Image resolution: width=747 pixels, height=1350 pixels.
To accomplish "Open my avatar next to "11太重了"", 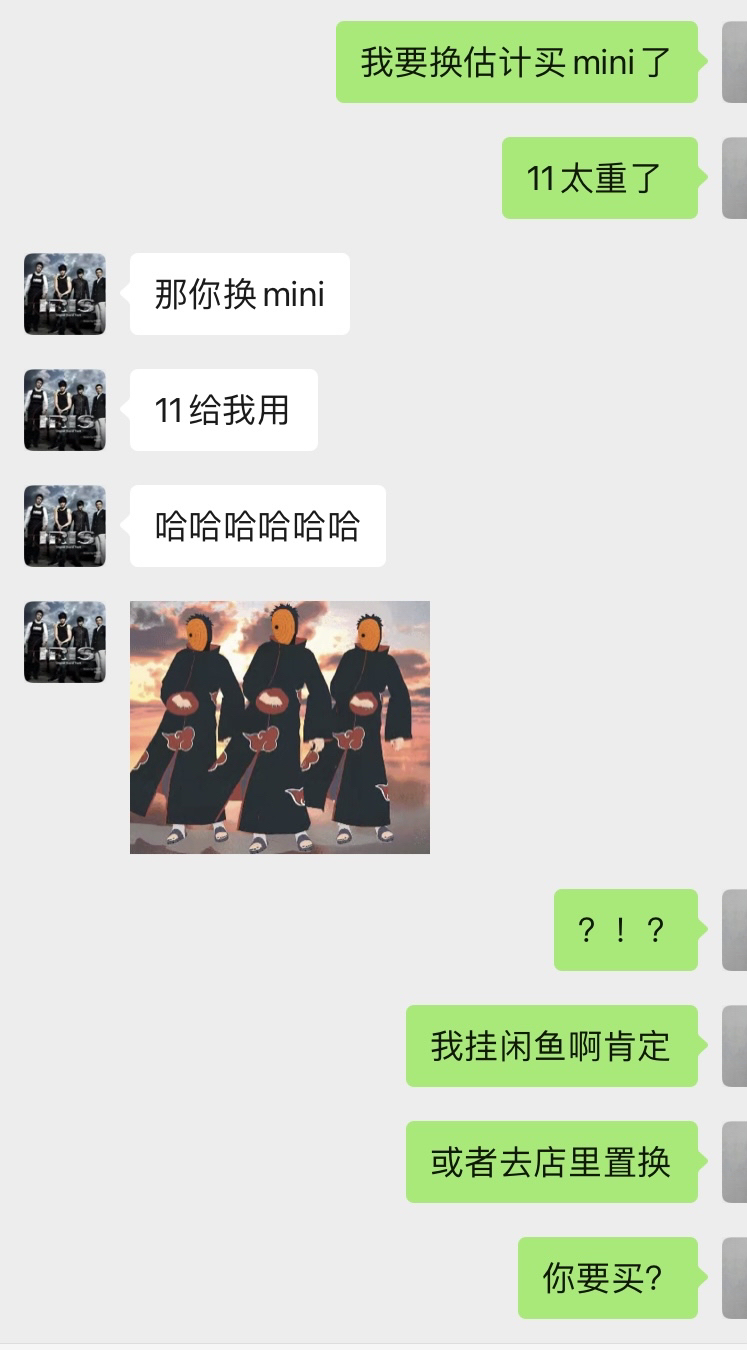I will pyautogui.click(x=734, y=178).
